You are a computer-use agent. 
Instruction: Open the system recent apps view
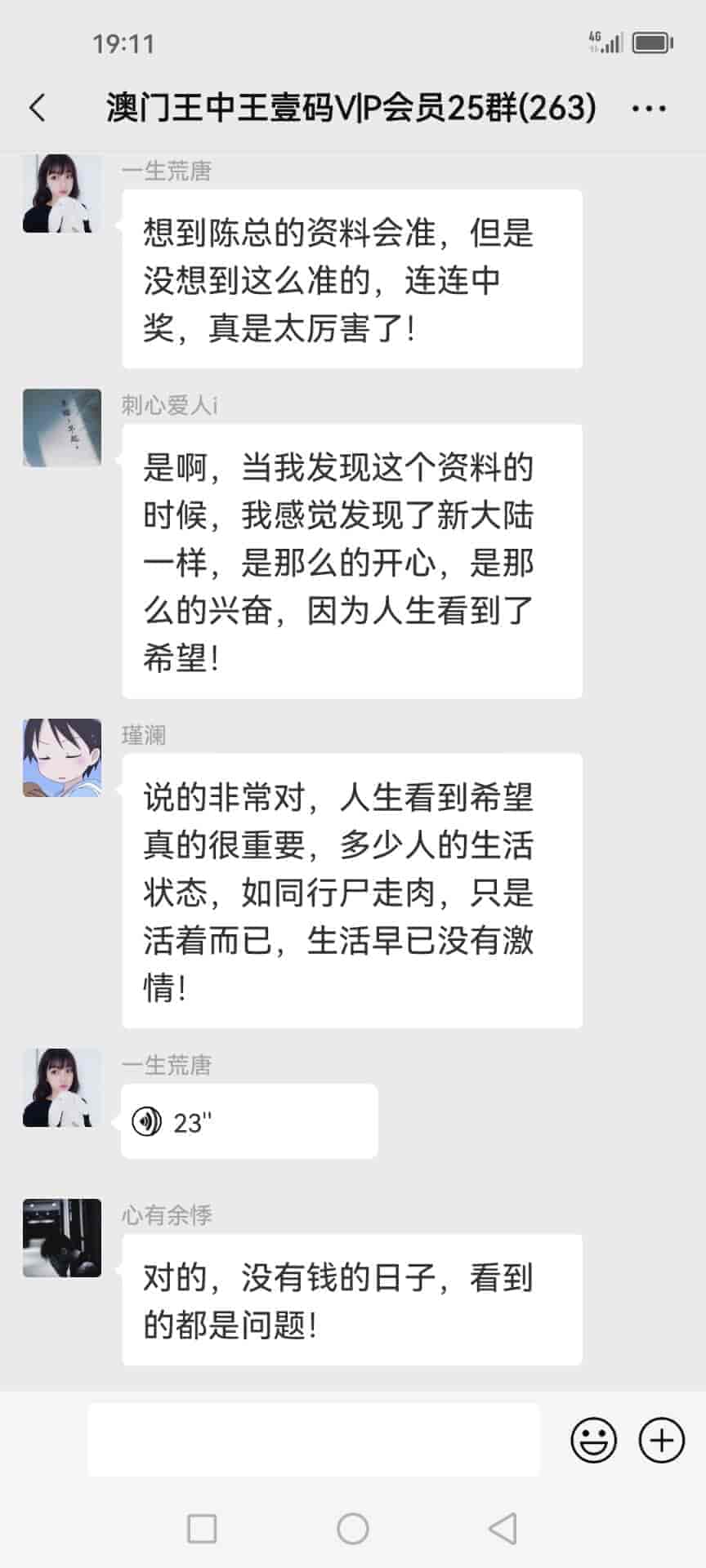tap(202, 1529)
